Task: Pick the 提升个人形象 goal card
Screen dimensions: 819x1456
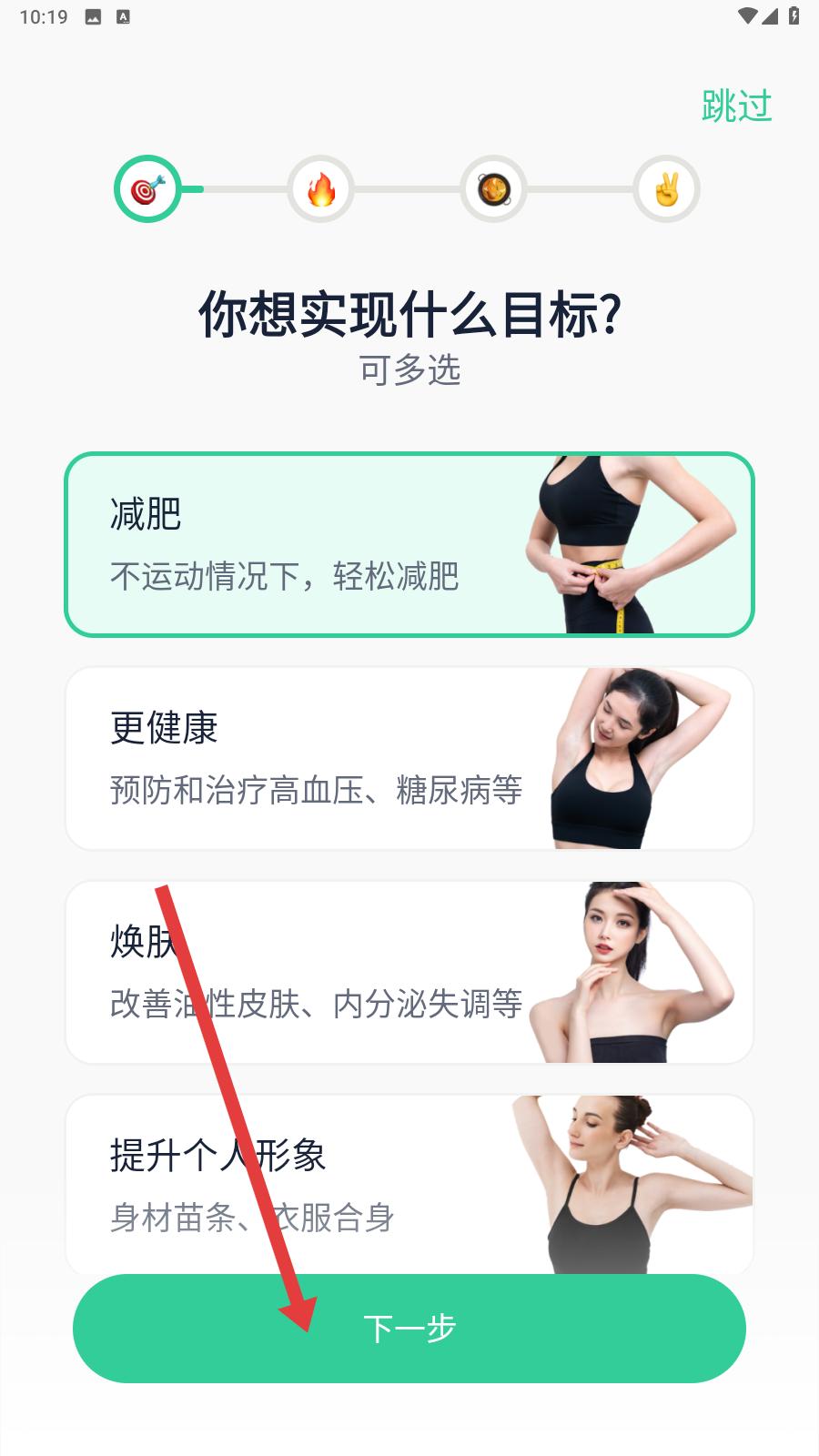Action: point(409,1184)
